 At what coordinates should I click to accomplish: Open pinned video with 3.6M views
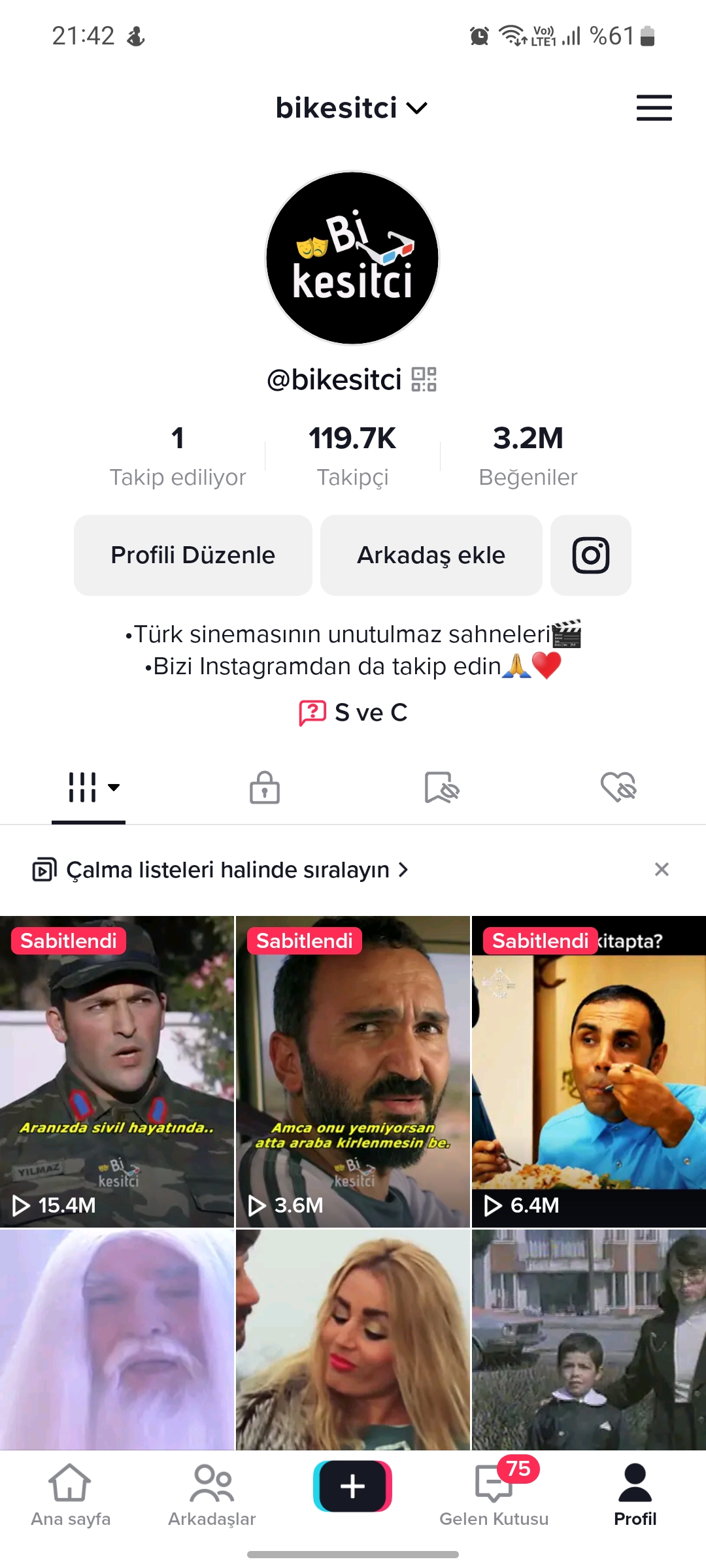(353, 1071)
